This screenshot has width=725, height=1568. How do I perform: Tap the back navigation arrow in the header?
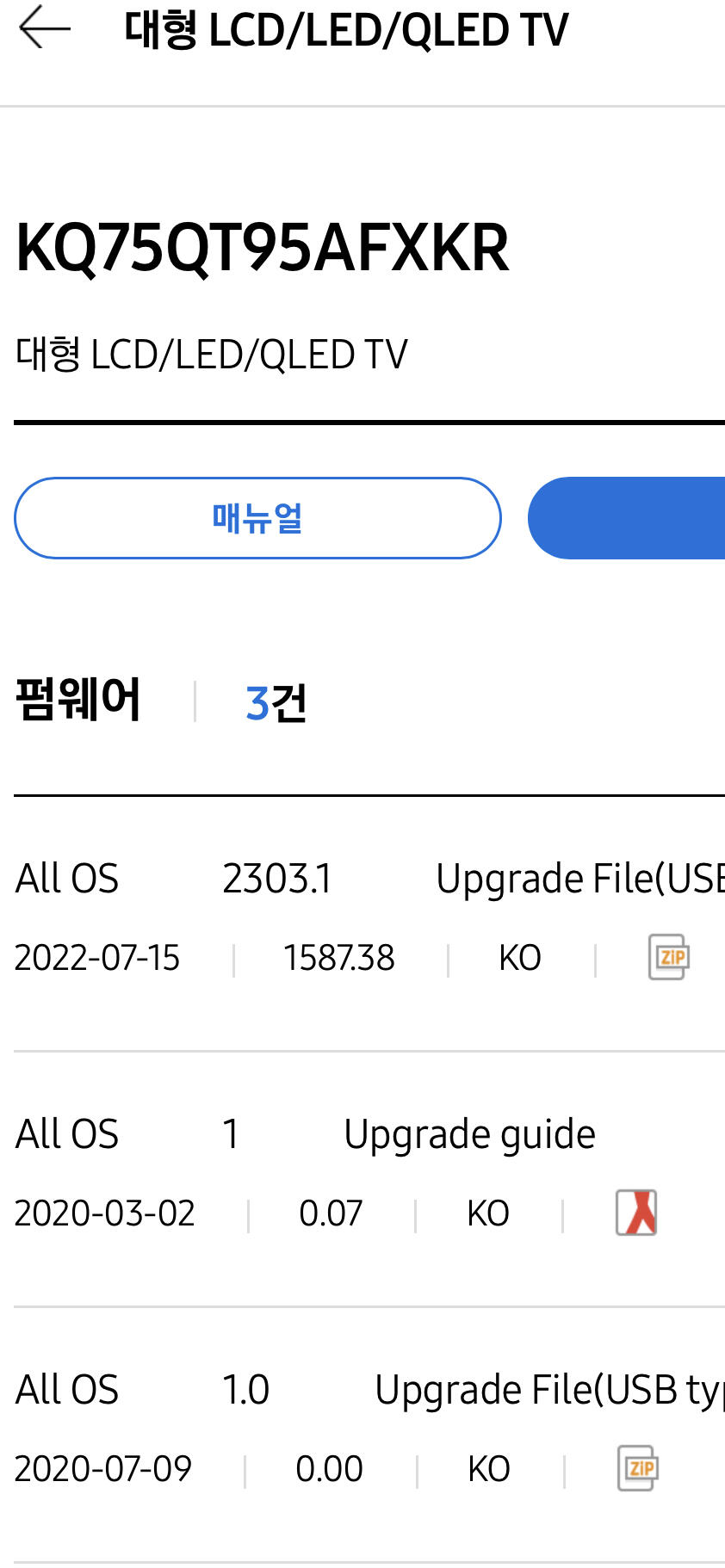pos(45,28)
